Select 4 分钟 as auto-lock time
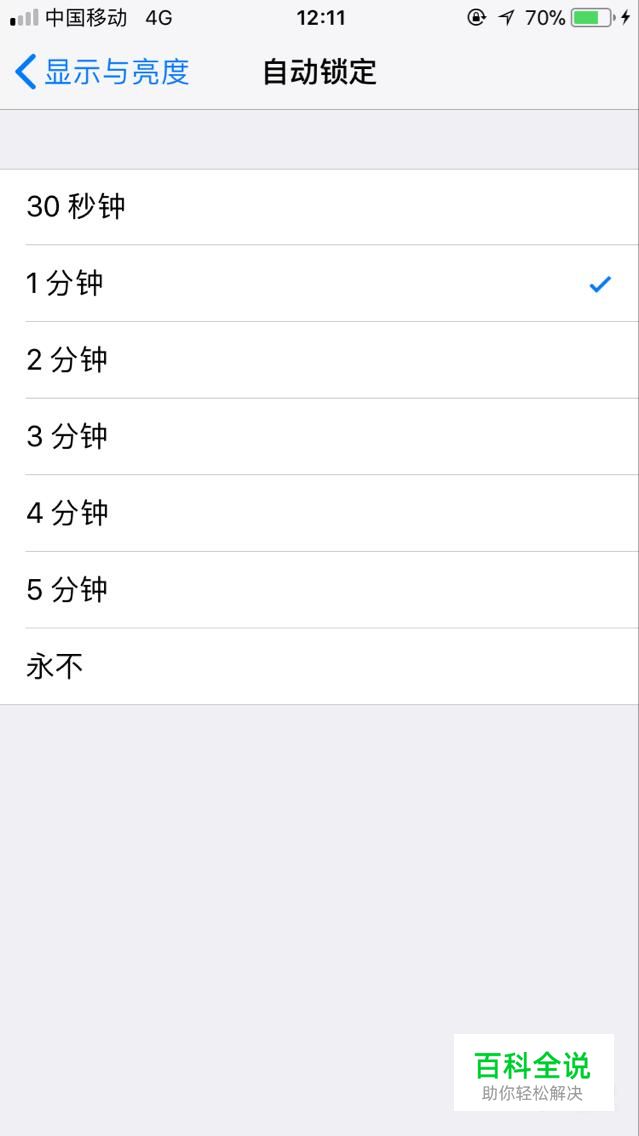639x1136 pixels. click(320, 513)
